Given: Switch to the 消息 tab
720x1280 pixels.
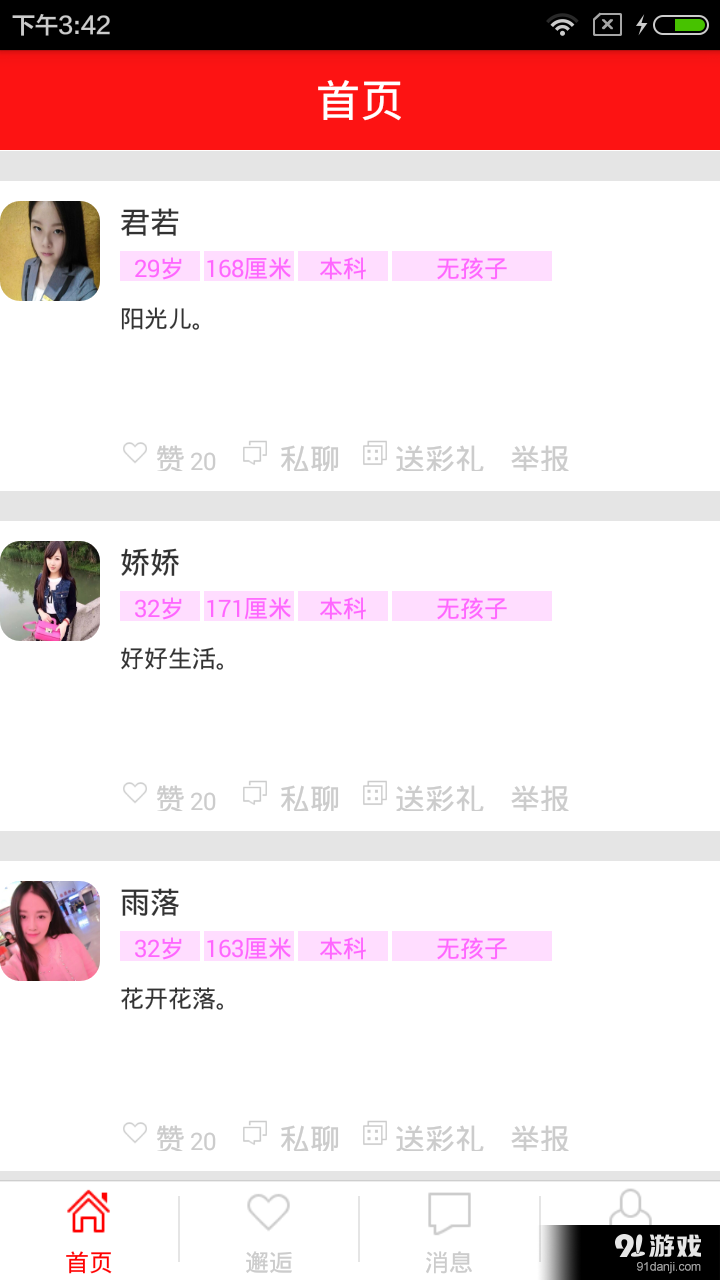Looking at the screenshot, I should click(x=450, y=1230).
